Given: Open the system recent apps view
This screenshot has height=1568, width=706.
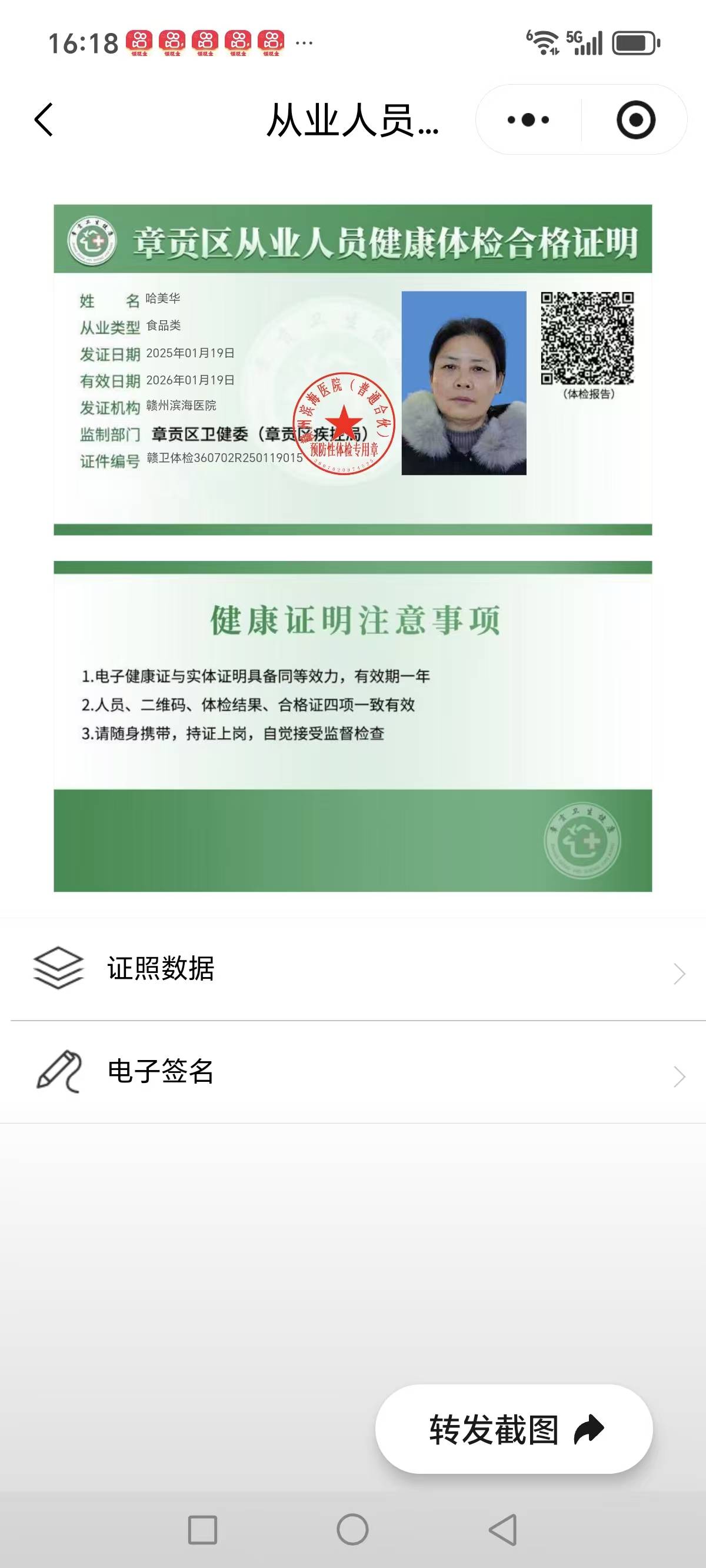Looking at the screenshot, I should 202,1530.
